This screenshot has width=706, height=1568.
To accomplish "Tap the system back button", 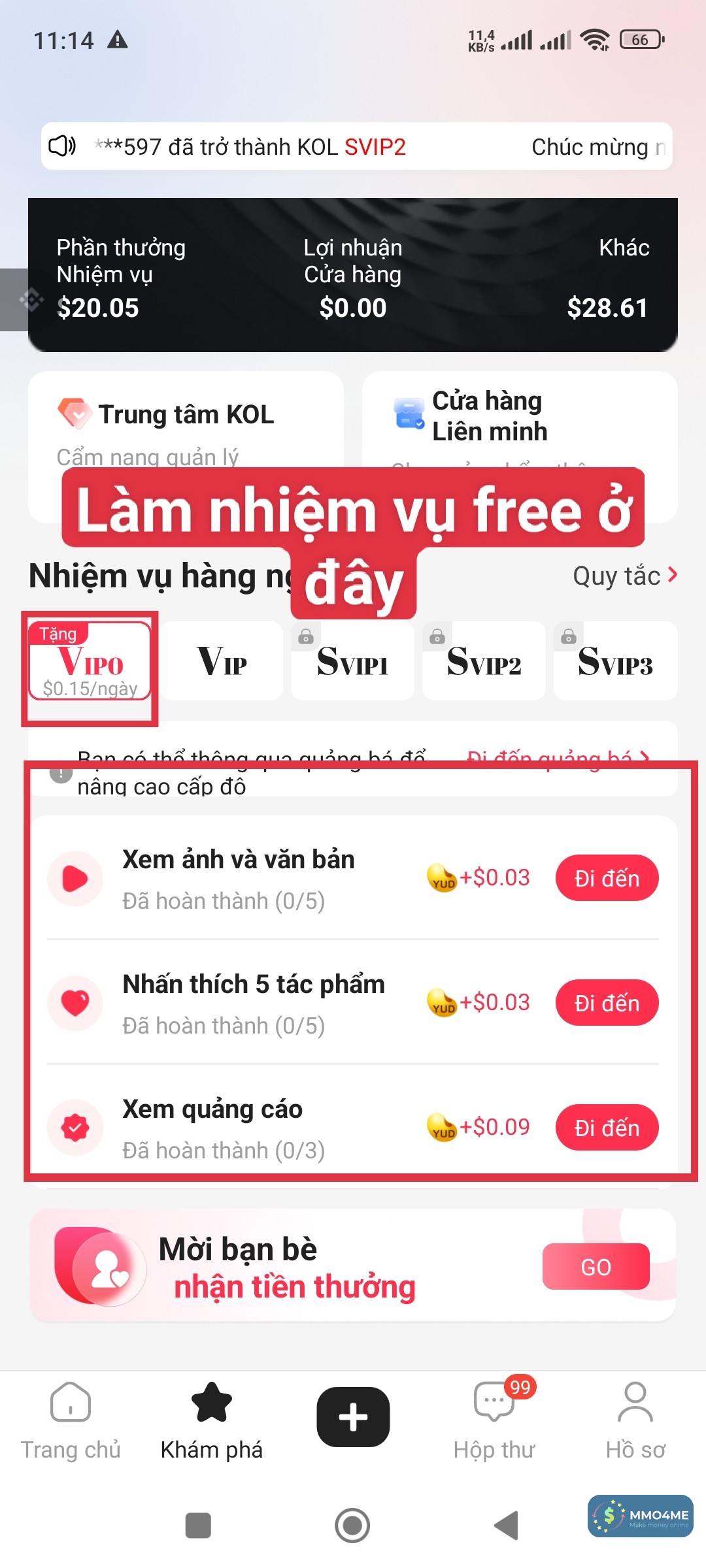I will click(507, 1526).
